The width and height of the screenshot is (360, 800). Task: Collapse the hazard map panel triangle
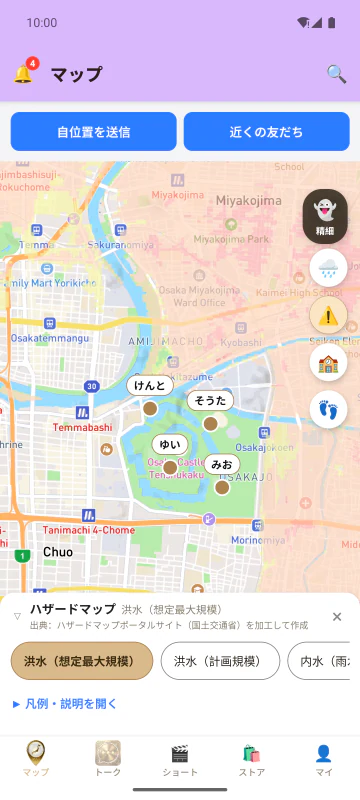click(17, 617)
